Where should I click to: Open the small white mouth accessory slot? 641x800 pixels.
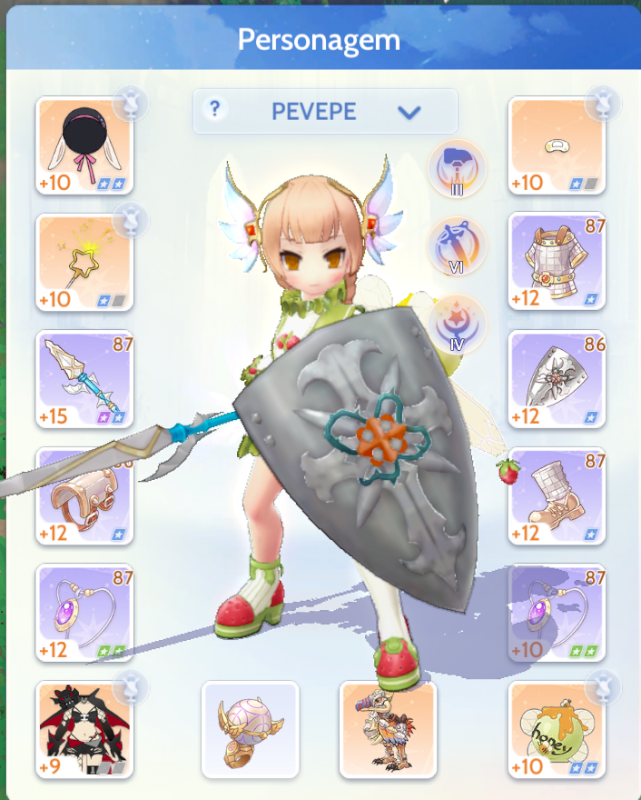click(x=557, y=146)
